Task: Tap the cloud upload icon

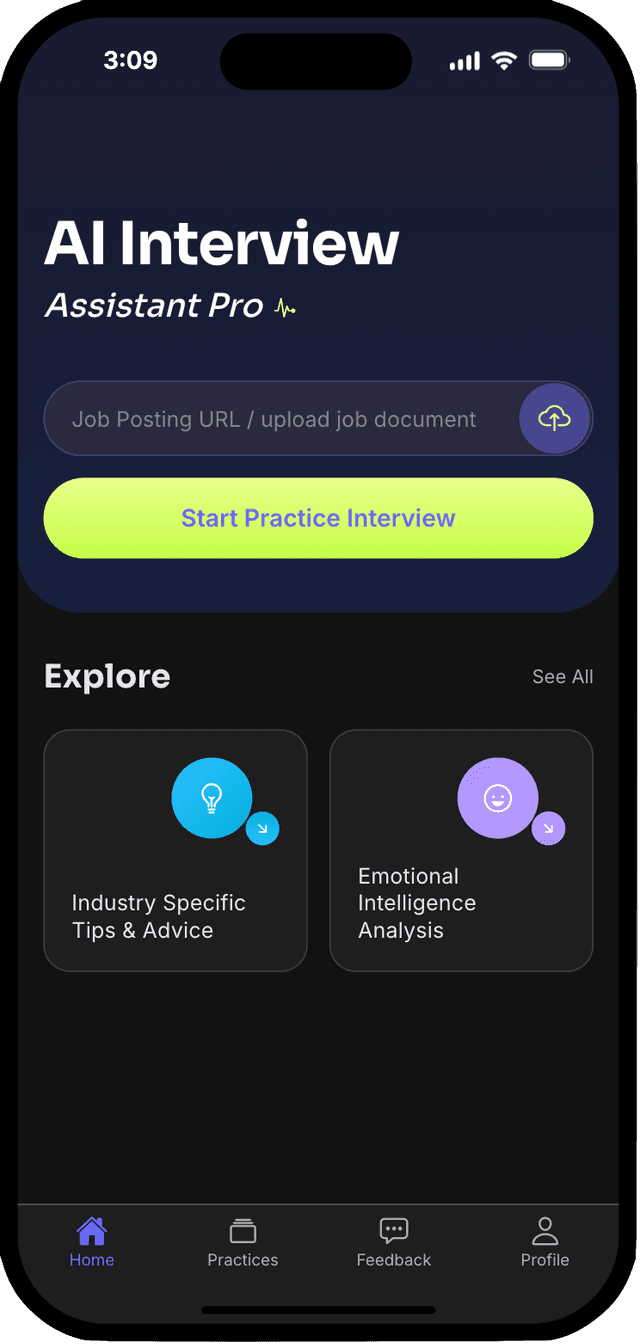Action: click(x=554, y=418)
